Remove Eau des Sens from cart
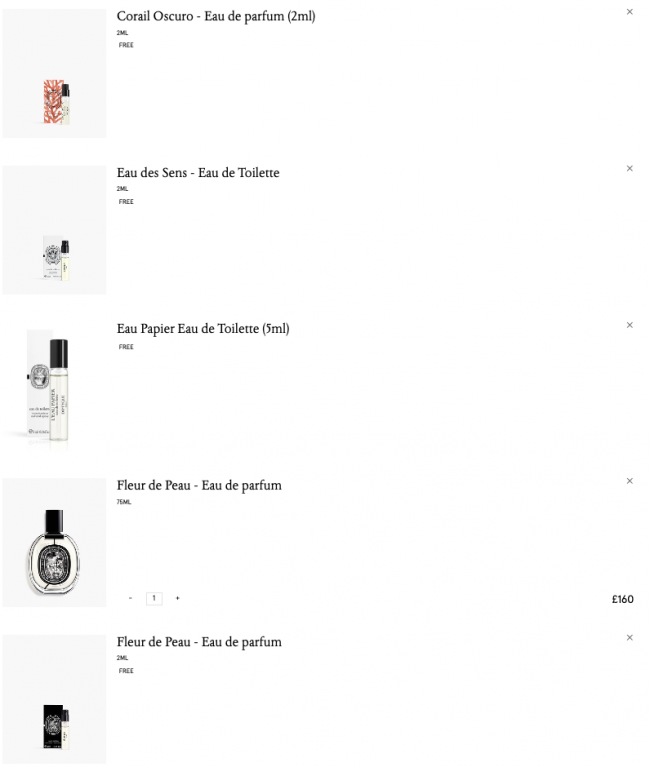The width and height of the screenshot is (650, 767). [629, 168]
